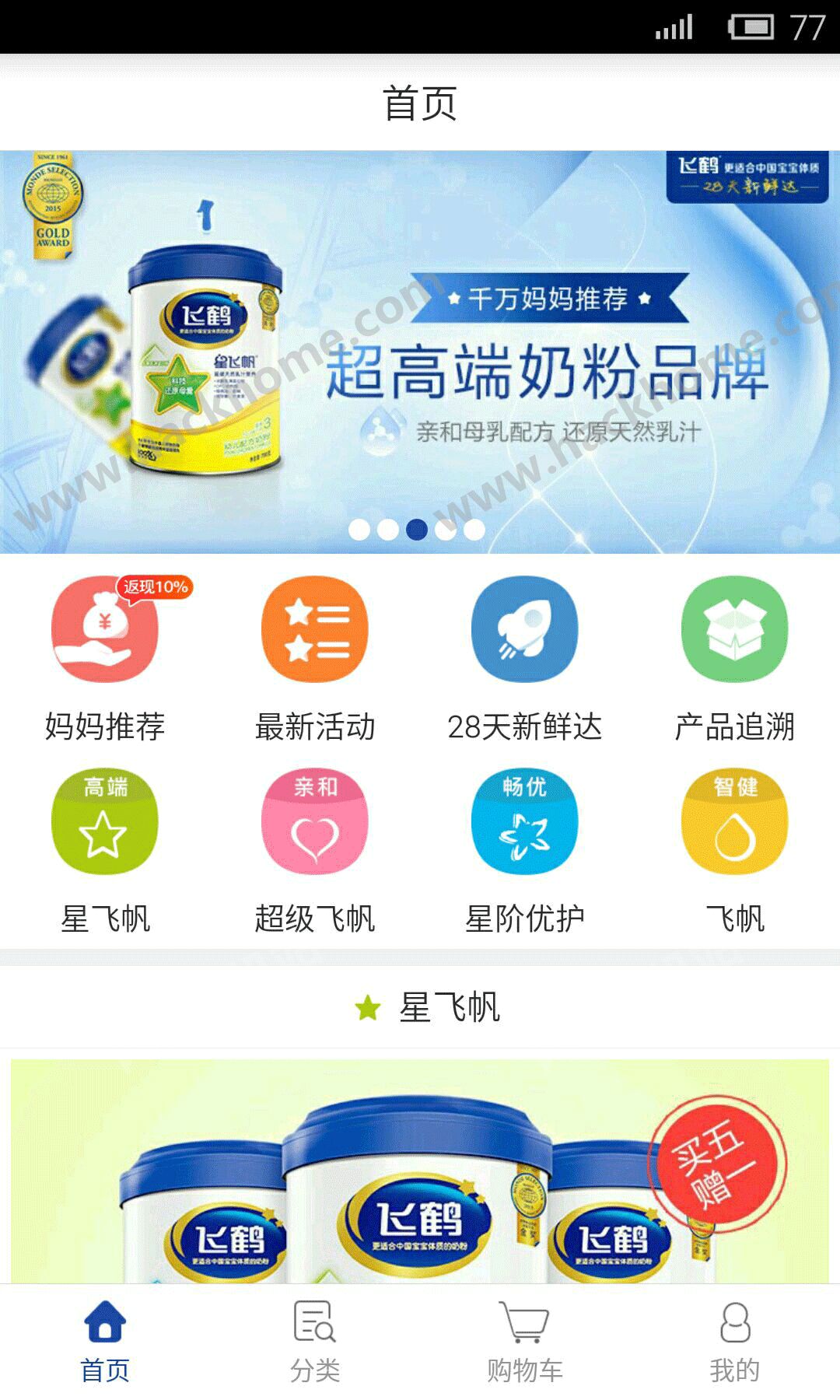The image size is (840, 1400).
Task: Switch to the 分类 tab
Action: (315, 1342)
